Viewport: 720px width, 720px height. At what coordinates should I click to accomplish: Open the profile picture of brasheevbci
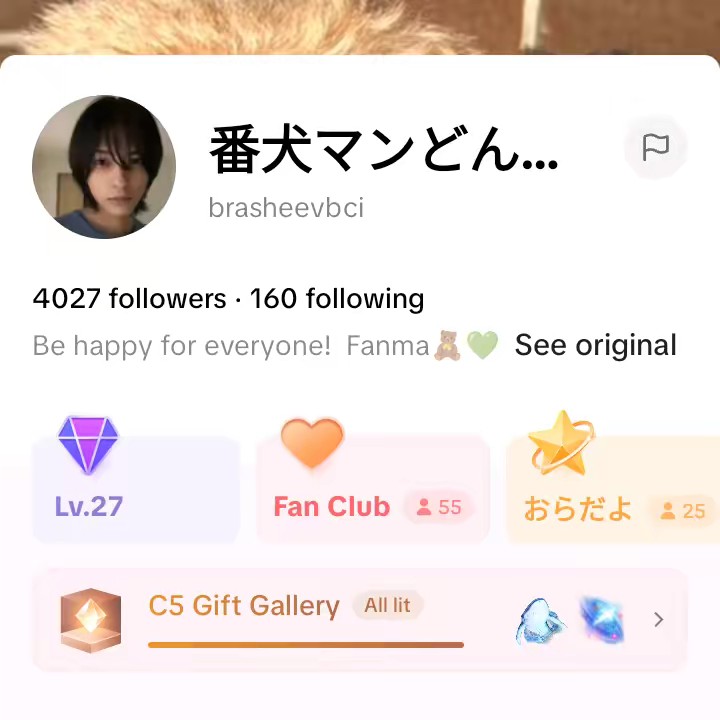[x=104, y=167]
